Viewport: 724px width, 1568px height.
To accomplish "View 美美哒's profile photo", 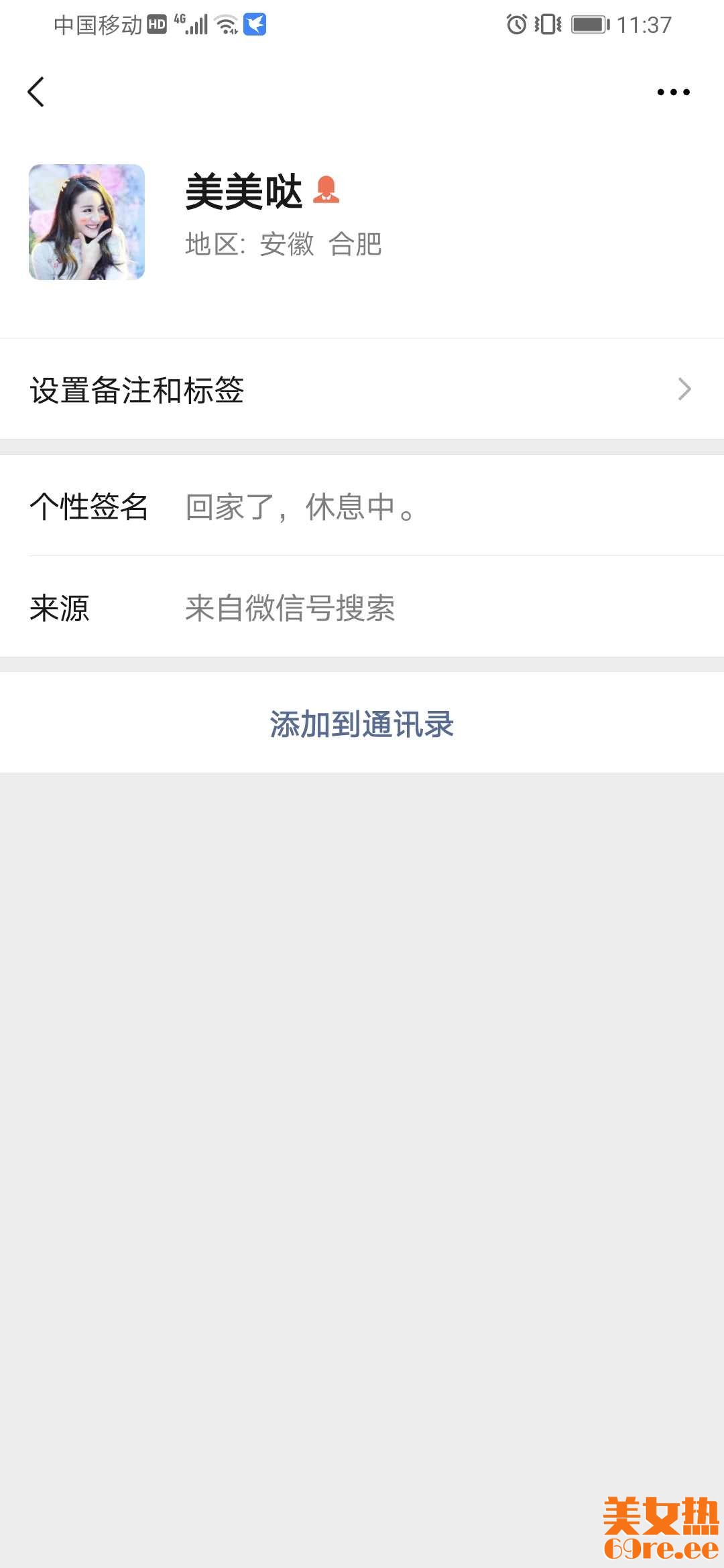I will pos(87,222).
